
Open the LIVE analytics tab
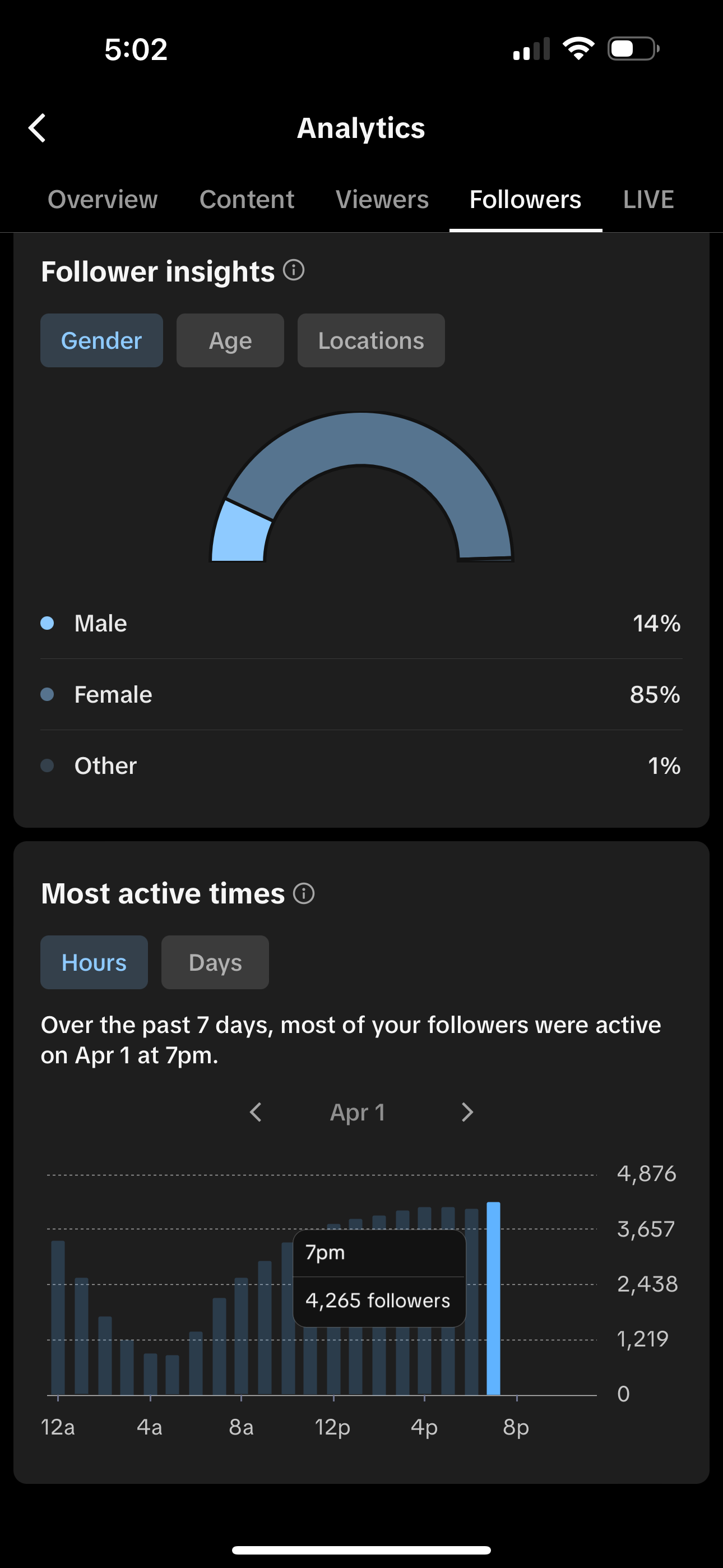click(647, 200)
